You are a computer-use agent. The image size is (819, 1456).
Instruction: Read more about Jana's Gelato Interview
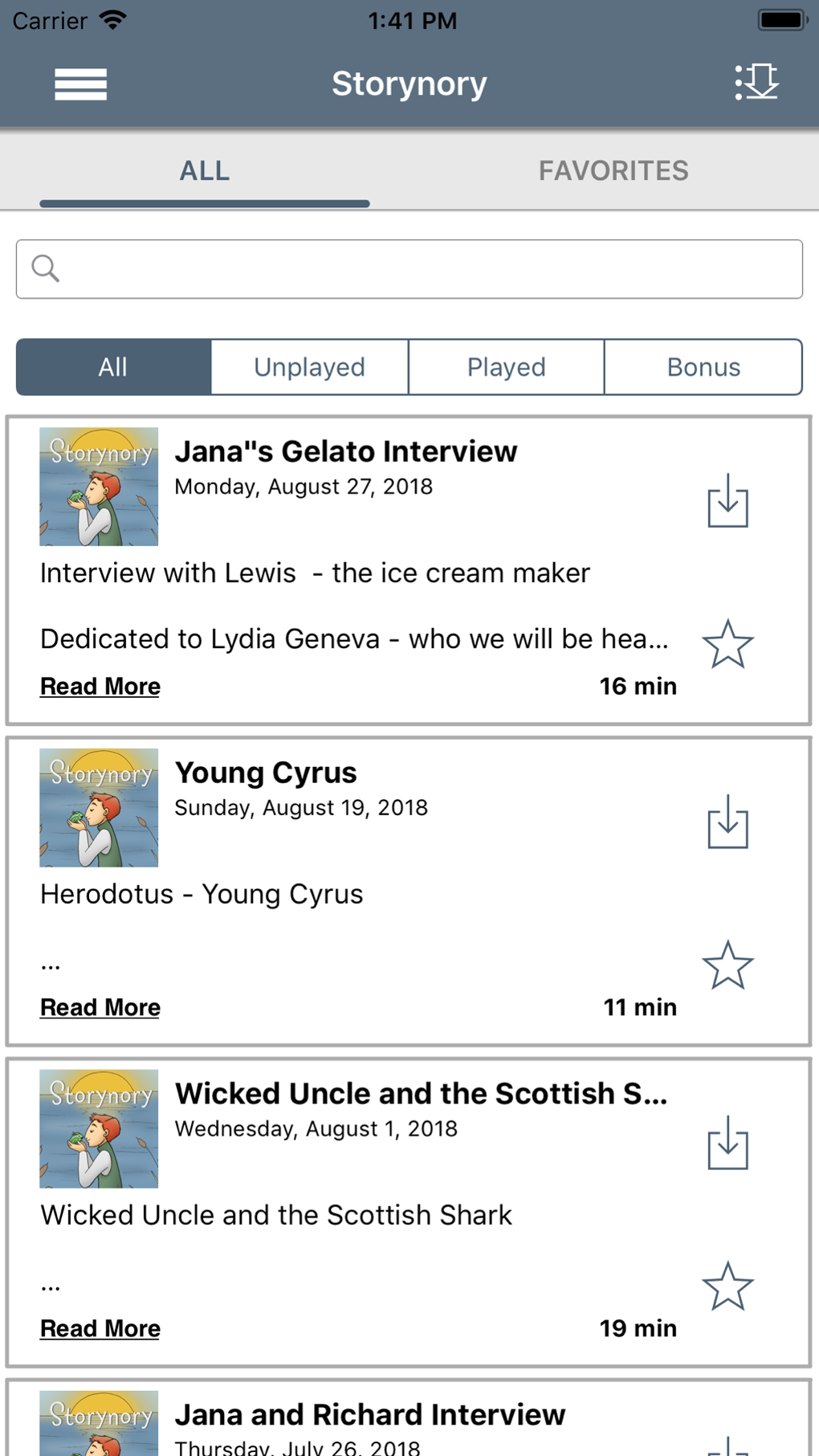(x=100, y=687)
